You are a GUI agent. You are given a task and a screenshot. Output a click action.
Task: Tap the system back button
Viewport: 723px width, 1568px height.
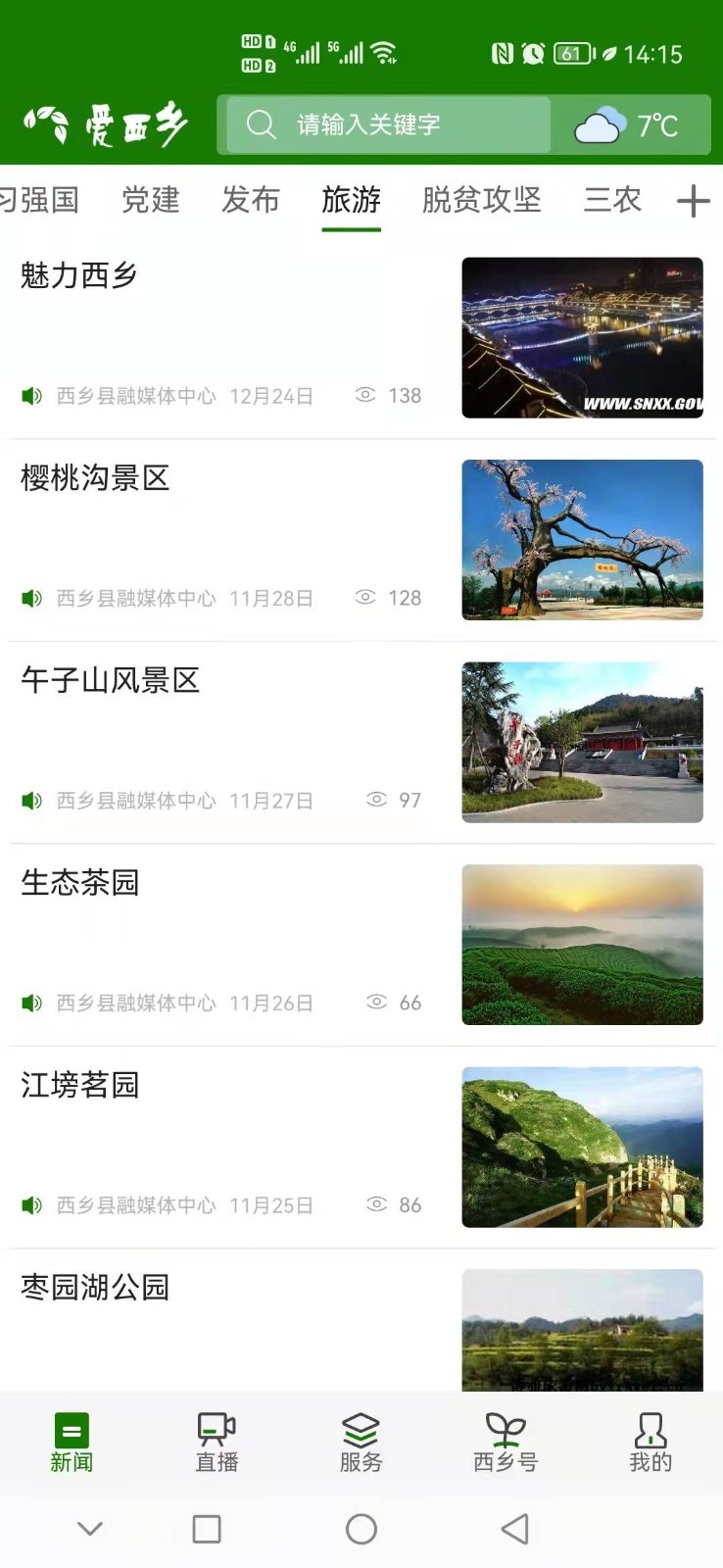pyautogui.click(x=514, y=1529)
